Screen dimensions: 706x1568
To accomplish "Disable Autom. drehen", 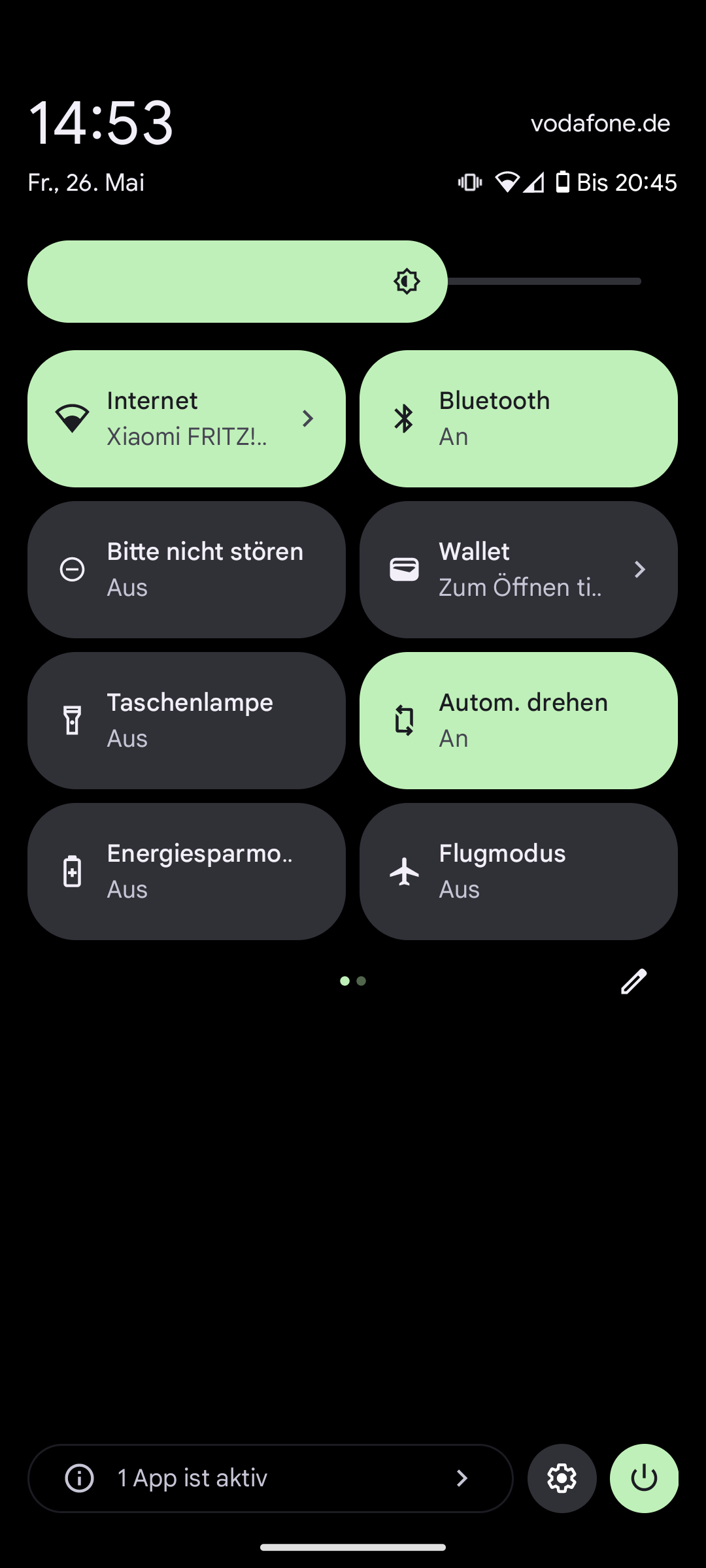I will coord(518,721).
